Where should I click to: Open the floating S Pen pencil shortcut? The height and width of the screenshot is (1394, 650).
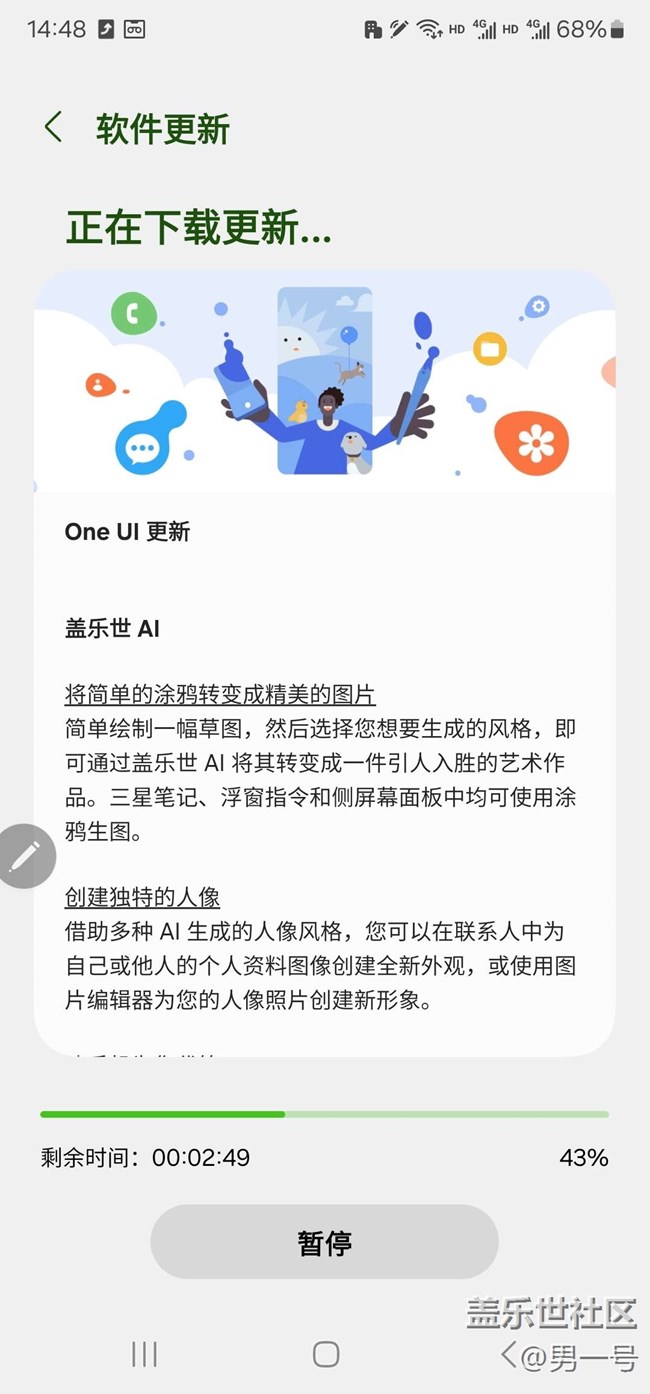pyautogui.click(x=26, y=856)
